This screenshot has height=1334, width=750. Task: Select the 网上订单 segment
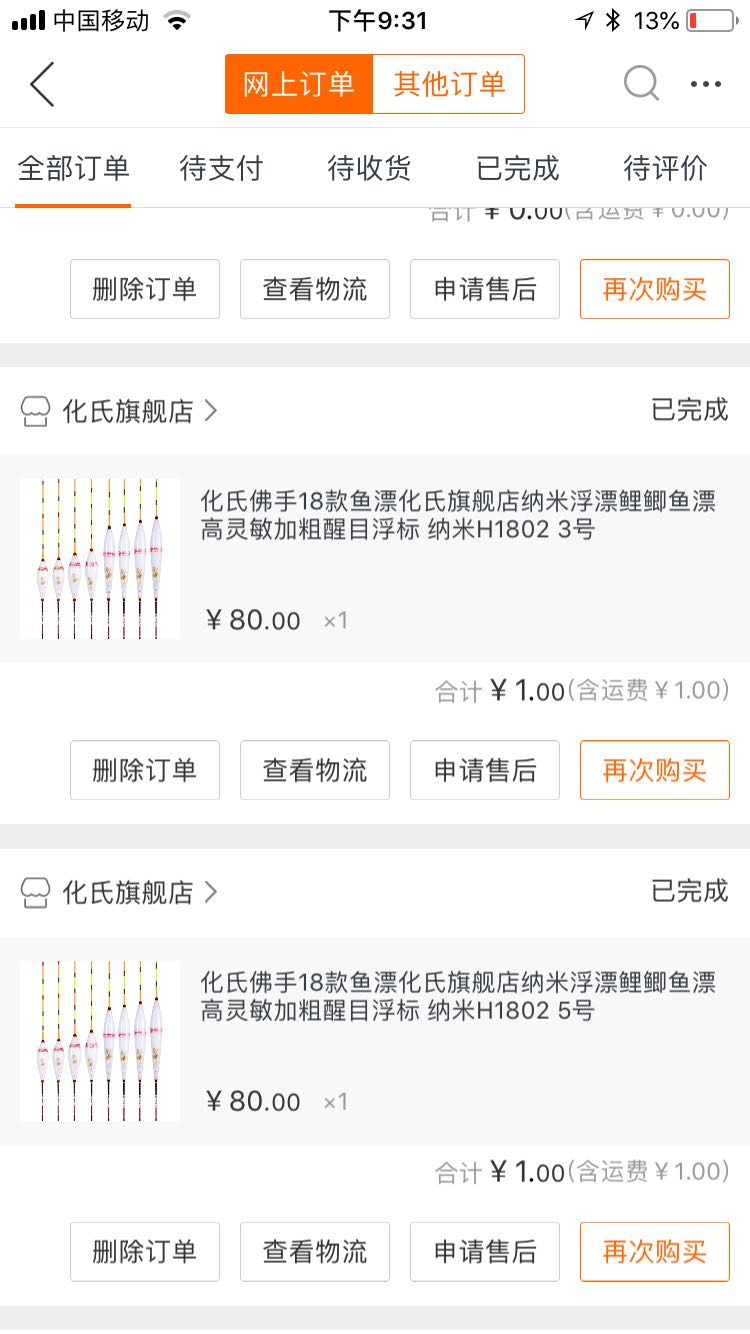coord(299,84)
